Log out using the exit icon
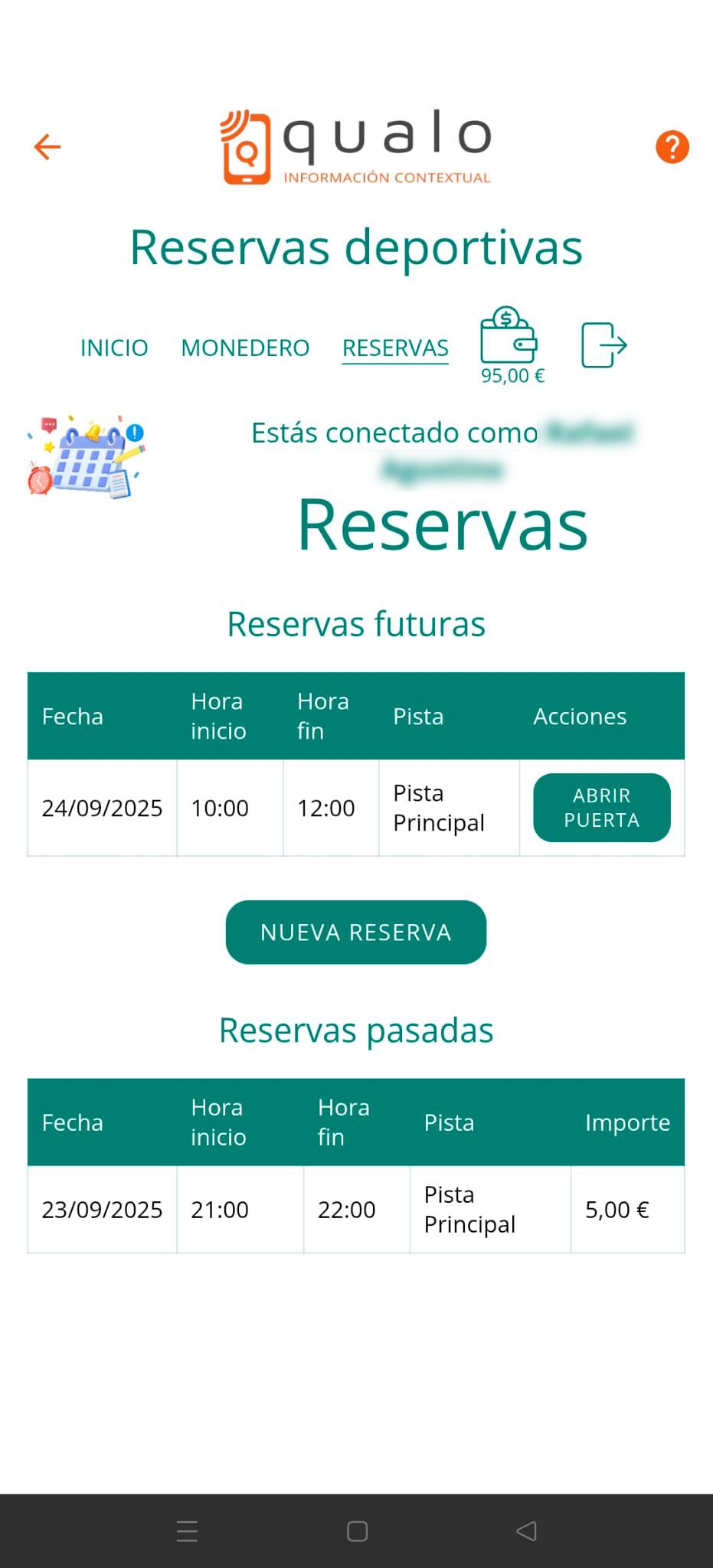 click(603, 345)
